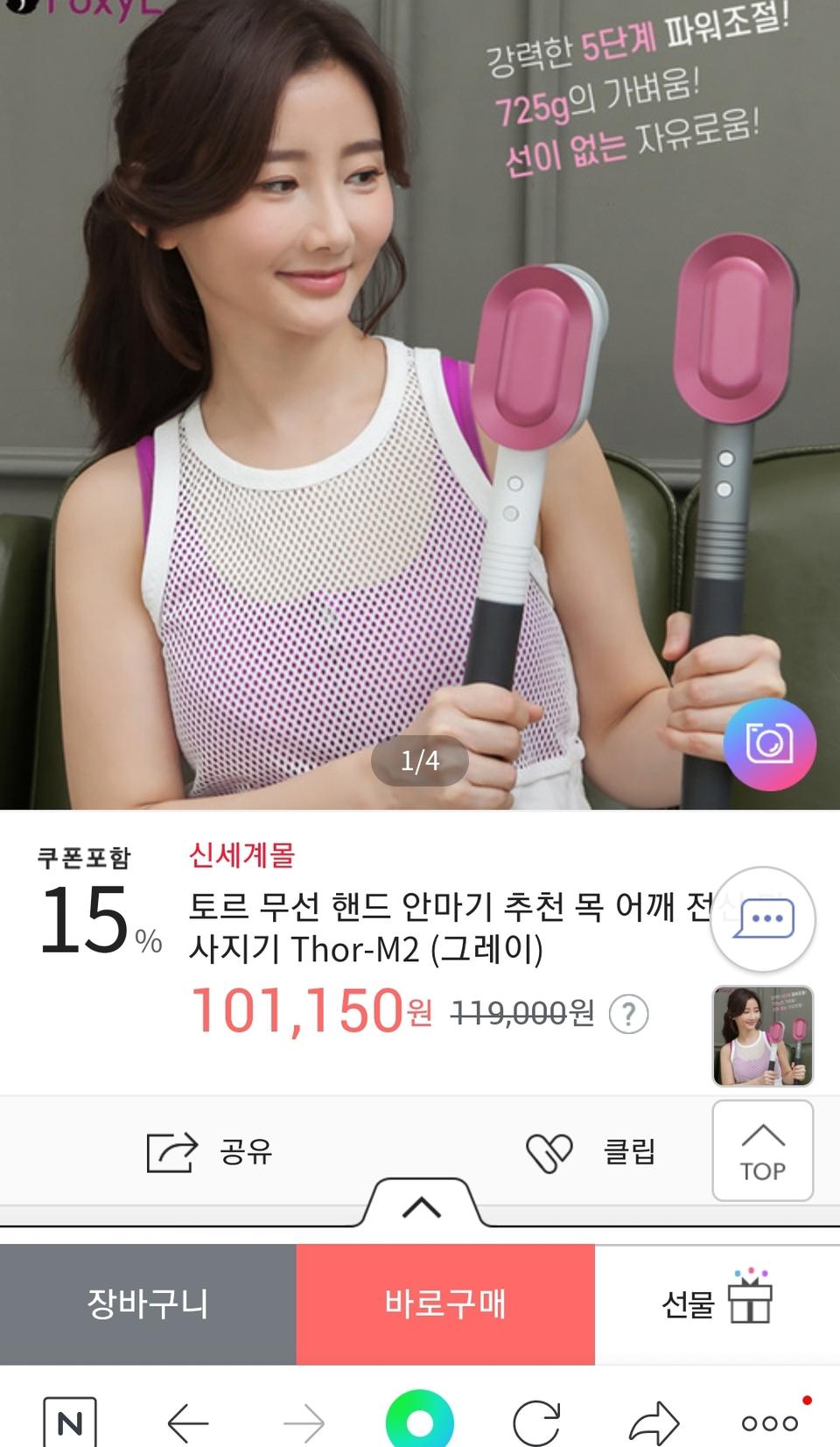840x1447 pixels.
Task: Tap the 1/4 image progress indicator
Action: (419, 762)
